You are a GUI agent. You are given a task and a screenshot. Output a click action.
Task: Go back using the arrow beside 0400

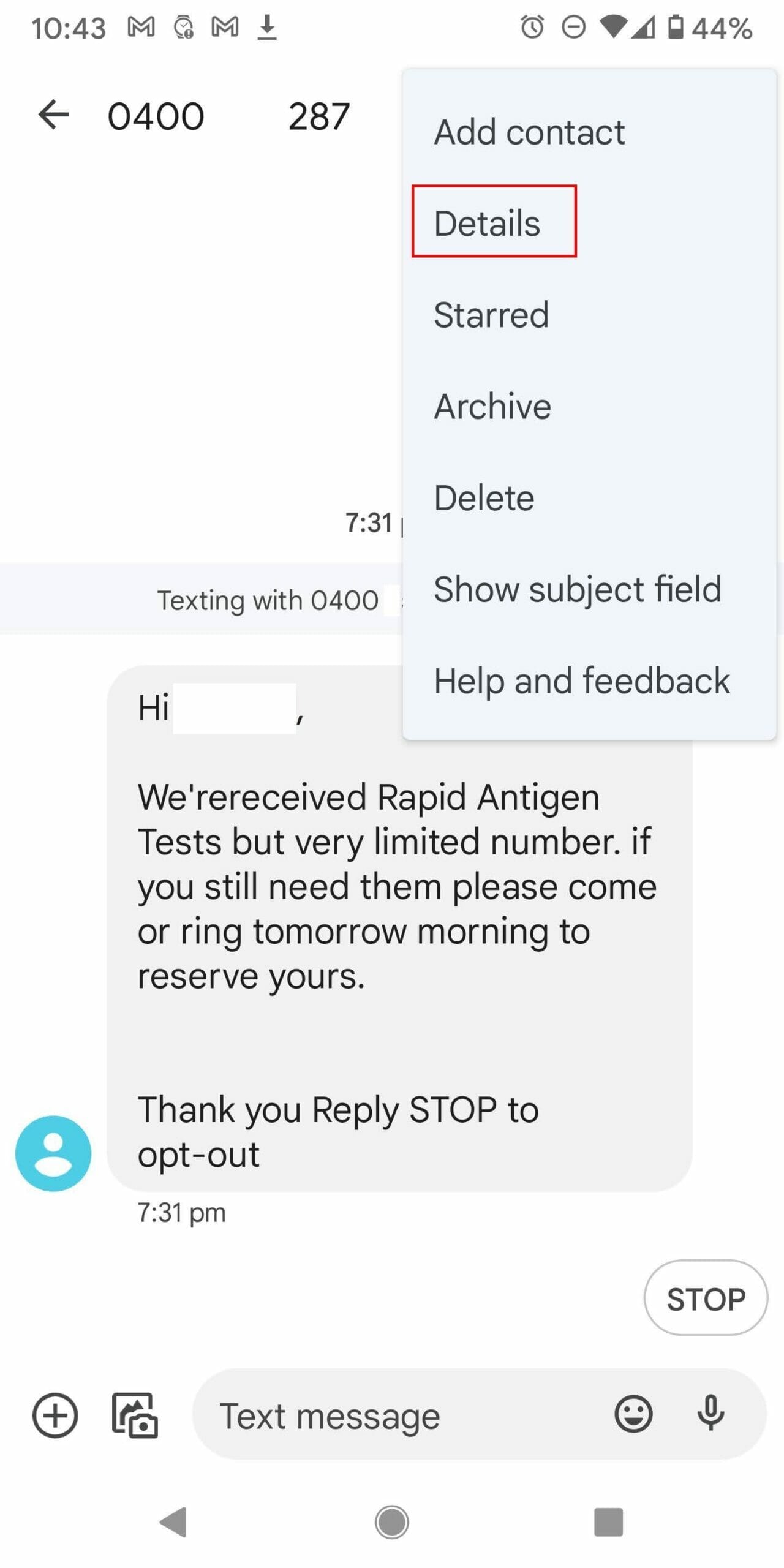point(53,115)
